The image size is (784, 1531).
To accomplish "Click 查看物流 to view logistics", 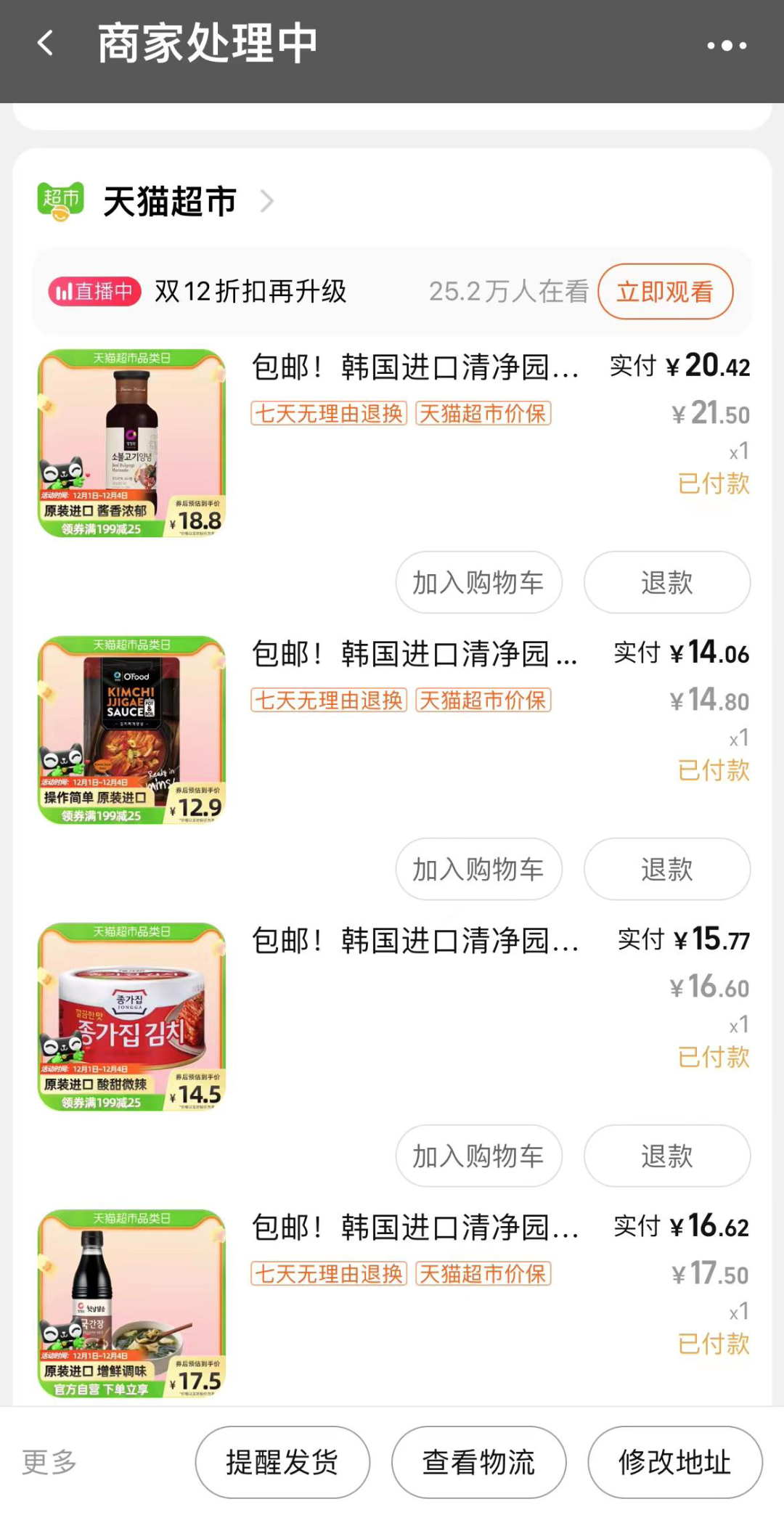I will point(478,1462).
